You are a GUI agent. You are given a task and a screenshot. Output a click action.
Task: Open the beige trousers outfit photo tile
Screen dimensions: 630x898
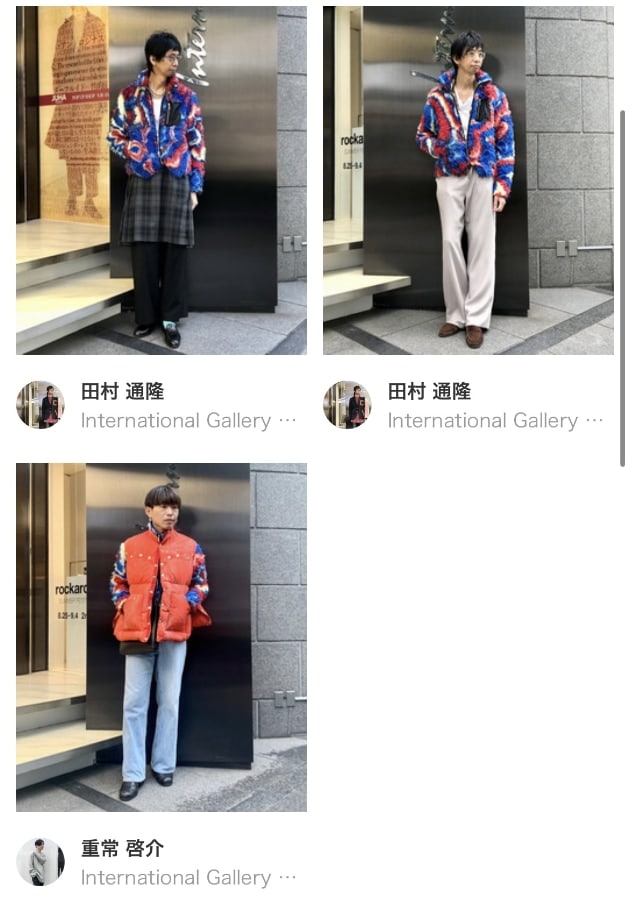pos(468,180)
